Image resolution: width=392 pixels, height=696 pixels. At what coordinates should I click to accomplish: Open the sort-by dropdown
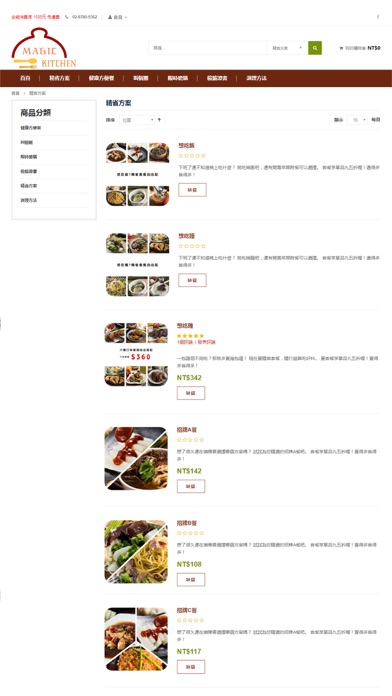click(x=137, y=120)
